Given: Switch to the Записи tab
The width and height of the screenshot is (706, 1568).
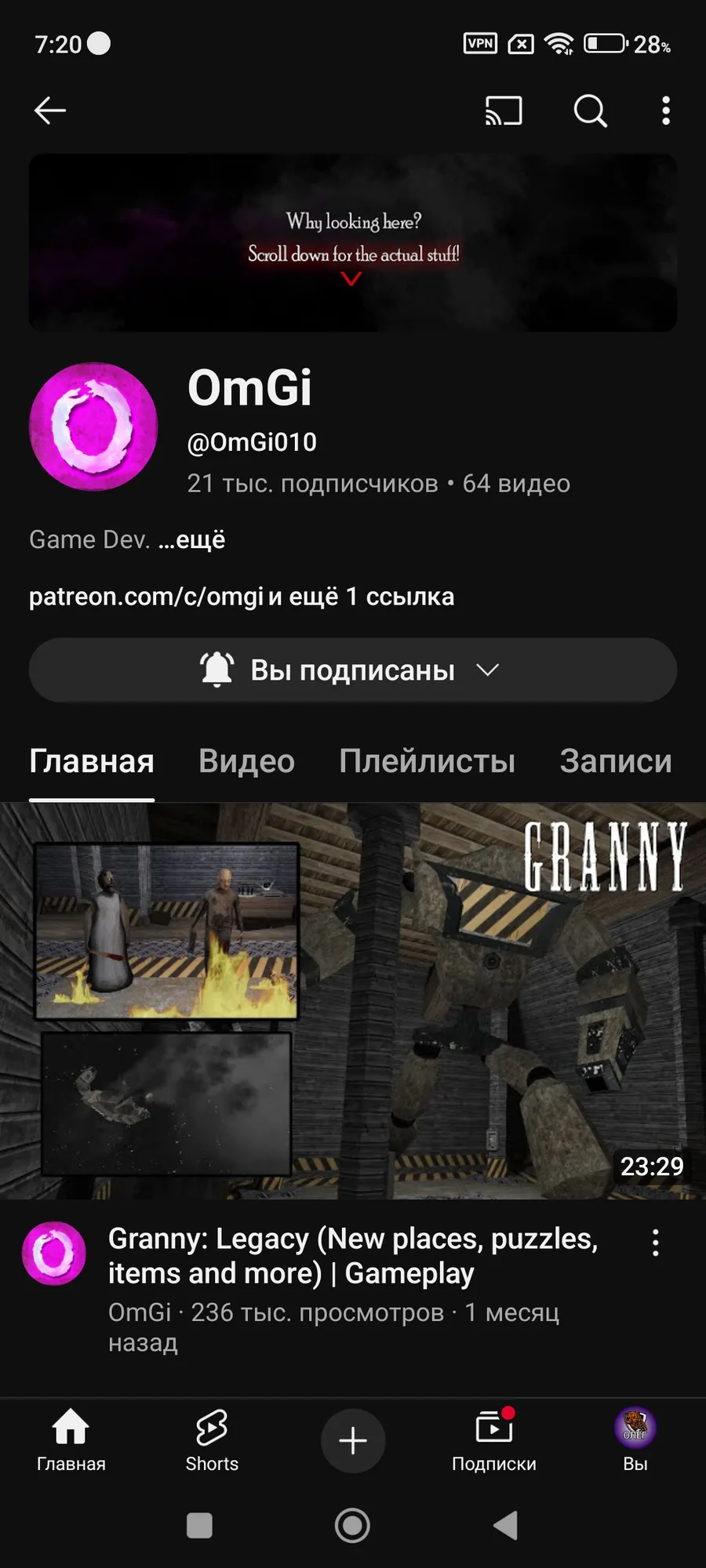Looking at the screenshot, I should [615, 761].
